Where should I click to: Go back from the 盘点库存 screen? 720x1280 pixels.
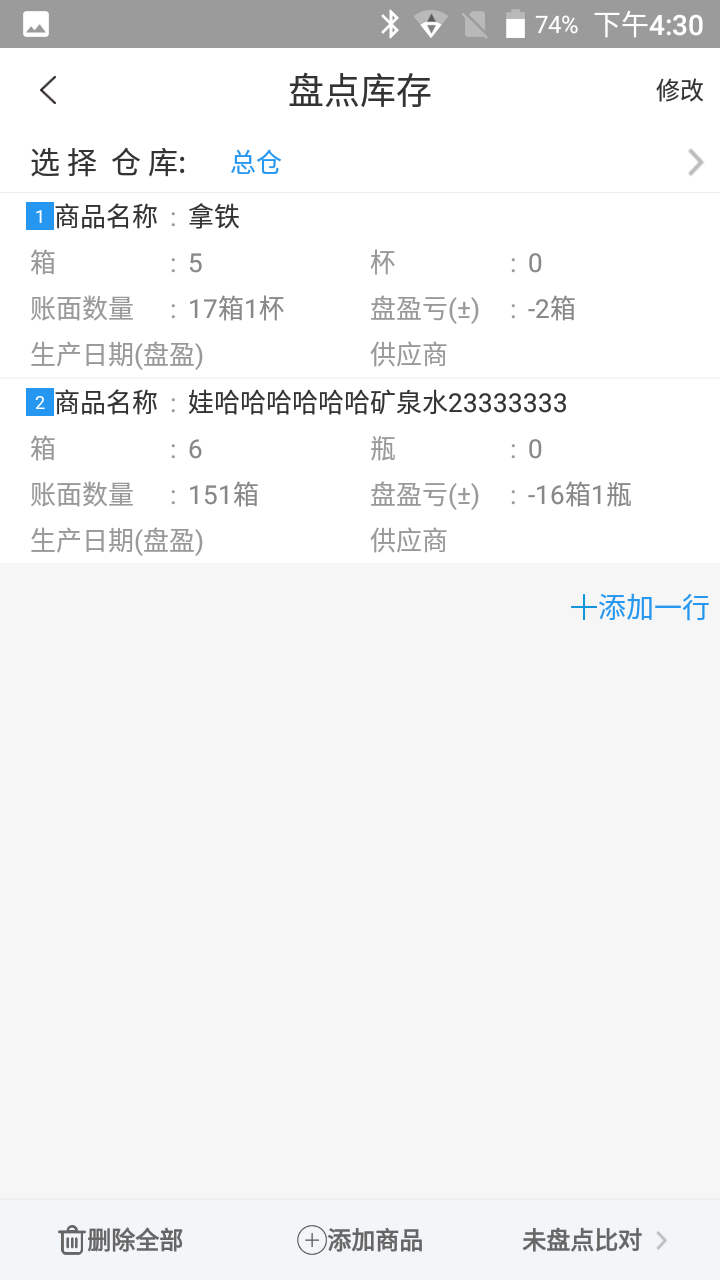48,90
